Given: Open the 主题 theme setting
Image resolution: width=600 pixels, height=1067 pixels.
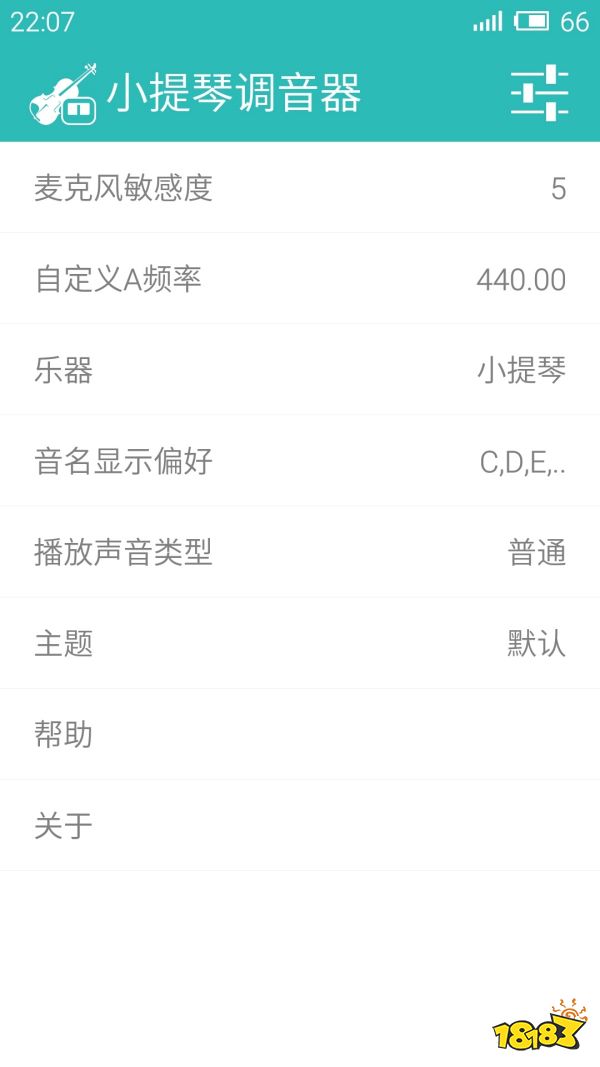Looking at the screenshot, I should [300, 643].
